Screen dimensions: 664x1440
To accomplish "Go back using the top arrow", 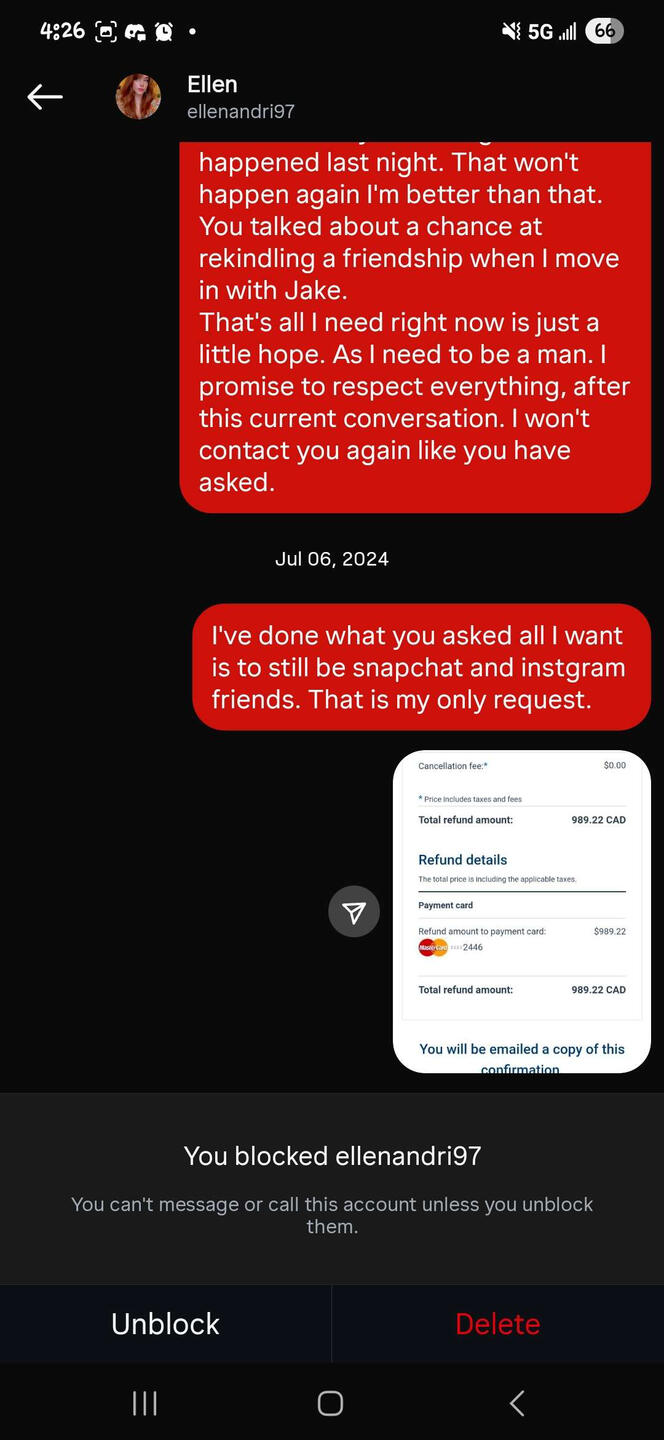I will (x=45, y=97).
